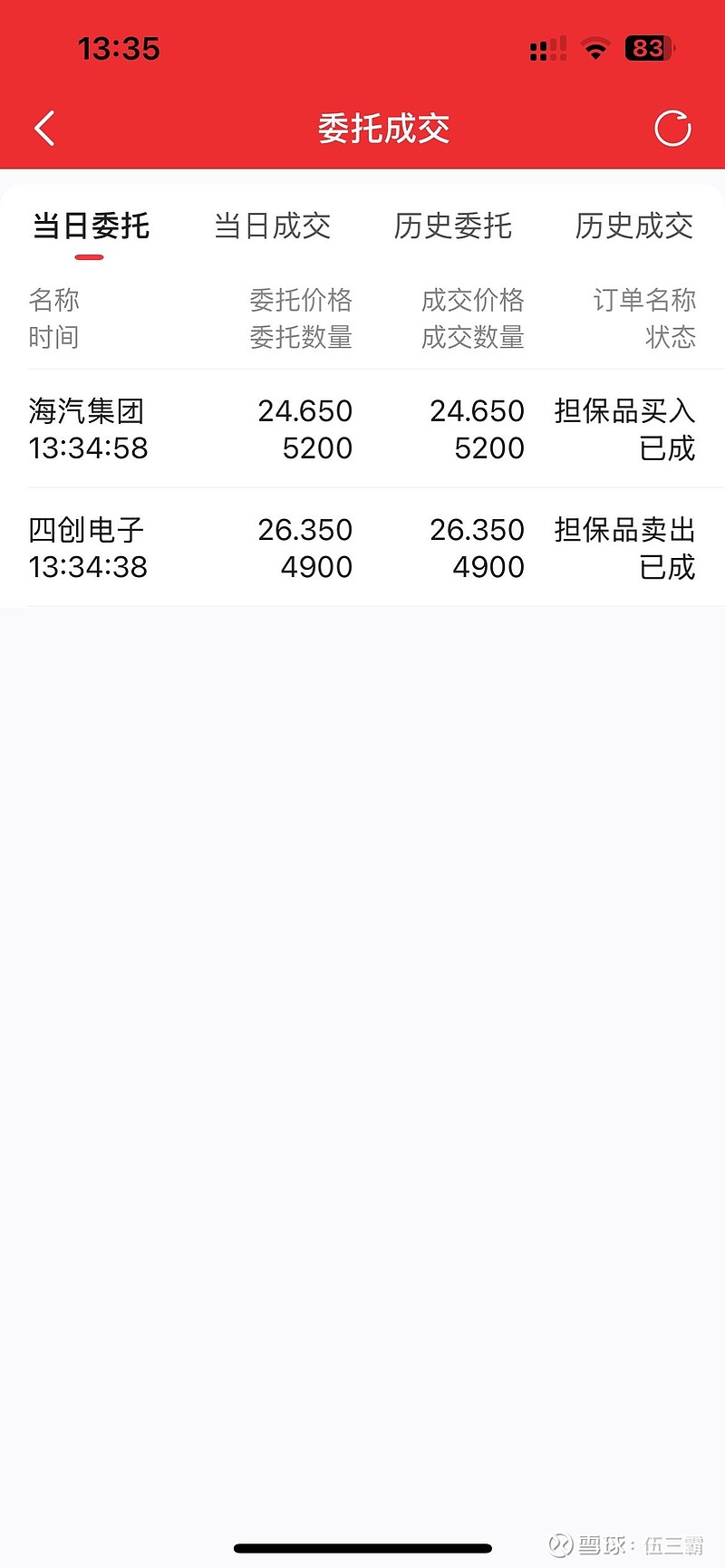This screenshot has width=725, height=1568.
Task: Switch to the 当日成交 tab
Action: [x=272, y=226]
